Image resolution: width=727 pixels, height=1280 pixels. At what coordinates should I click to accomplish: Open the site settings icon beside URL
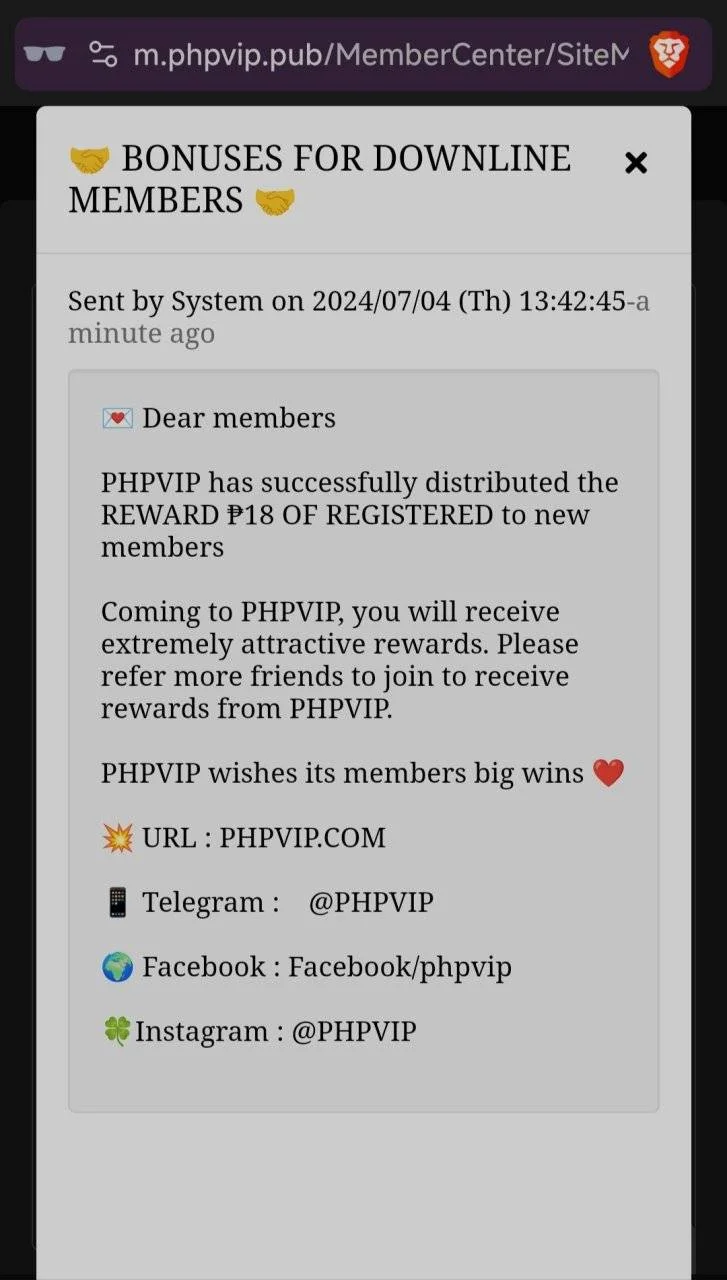pyautogui.click(x=103, y=54)
